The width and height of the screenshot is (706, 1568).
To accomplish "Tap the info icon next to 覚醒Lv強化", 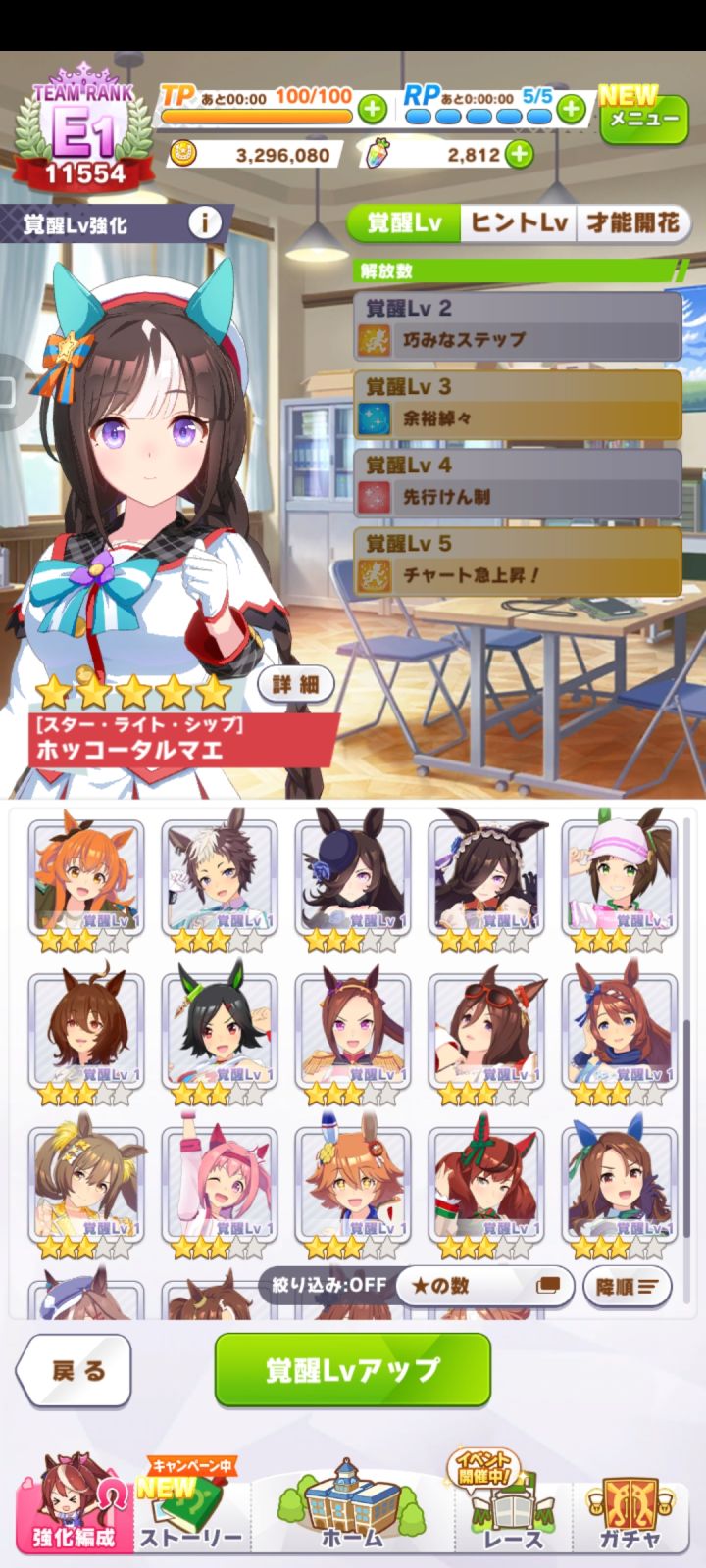I will pyautogui.click(x=203, y=220).
